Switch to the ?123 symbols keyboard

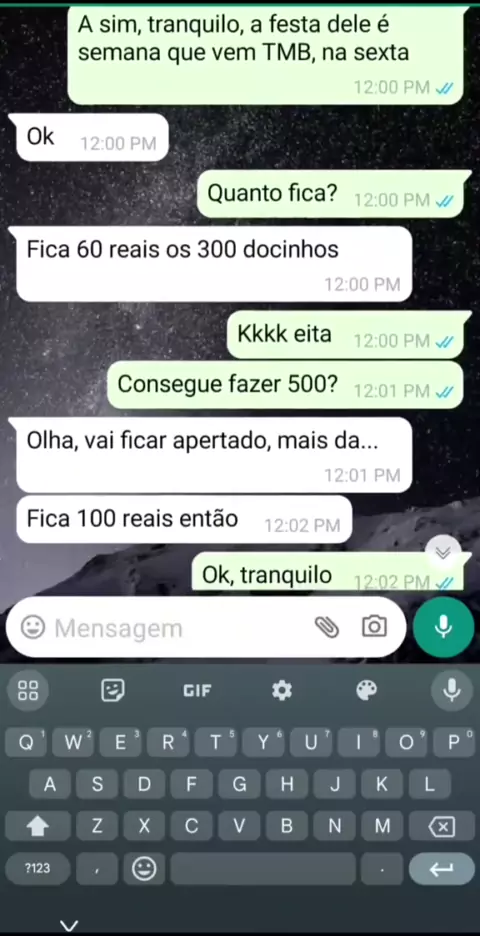point(38,869)
